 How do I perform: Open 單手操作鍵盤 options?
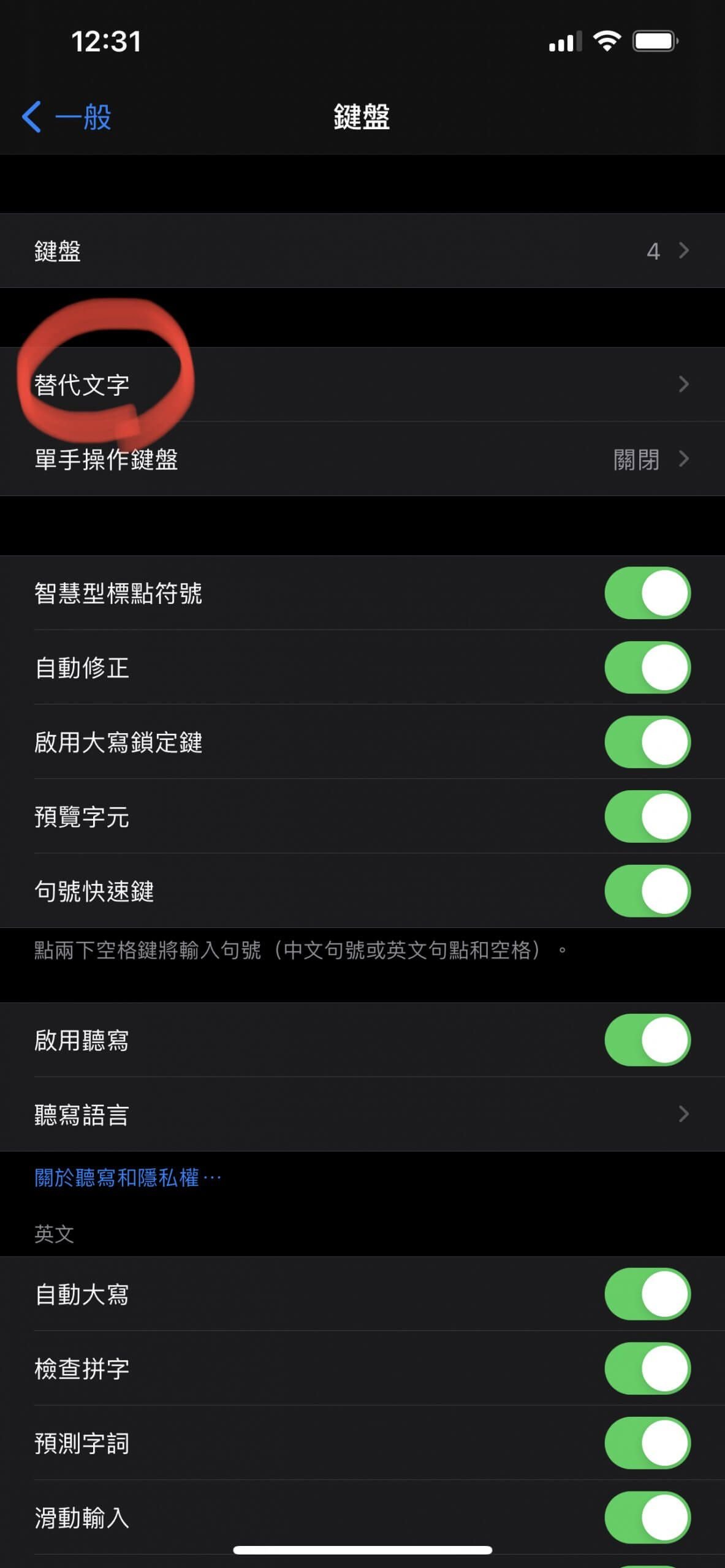(362, 459)
